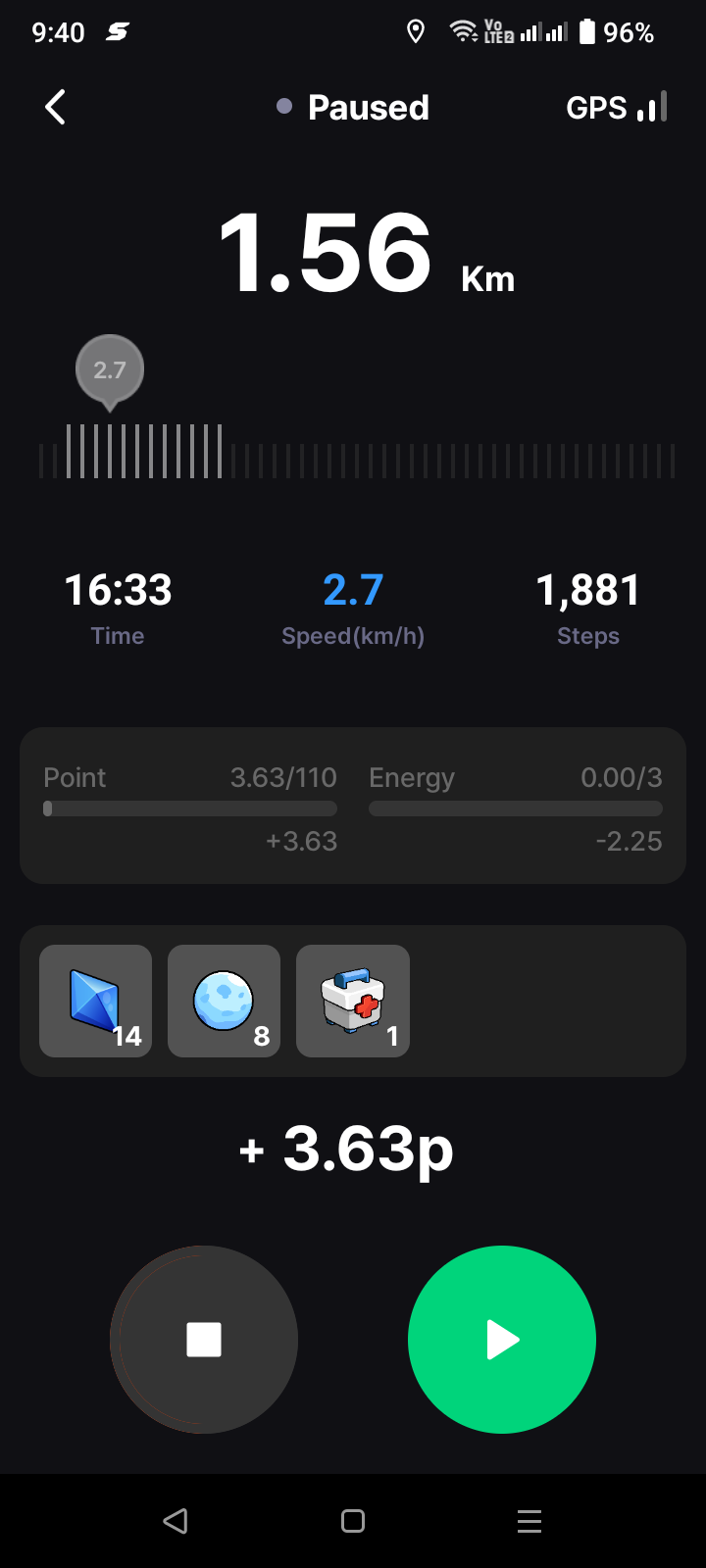Select the moon orb item tile
706x1568 pixels.
click(224, 1001)
